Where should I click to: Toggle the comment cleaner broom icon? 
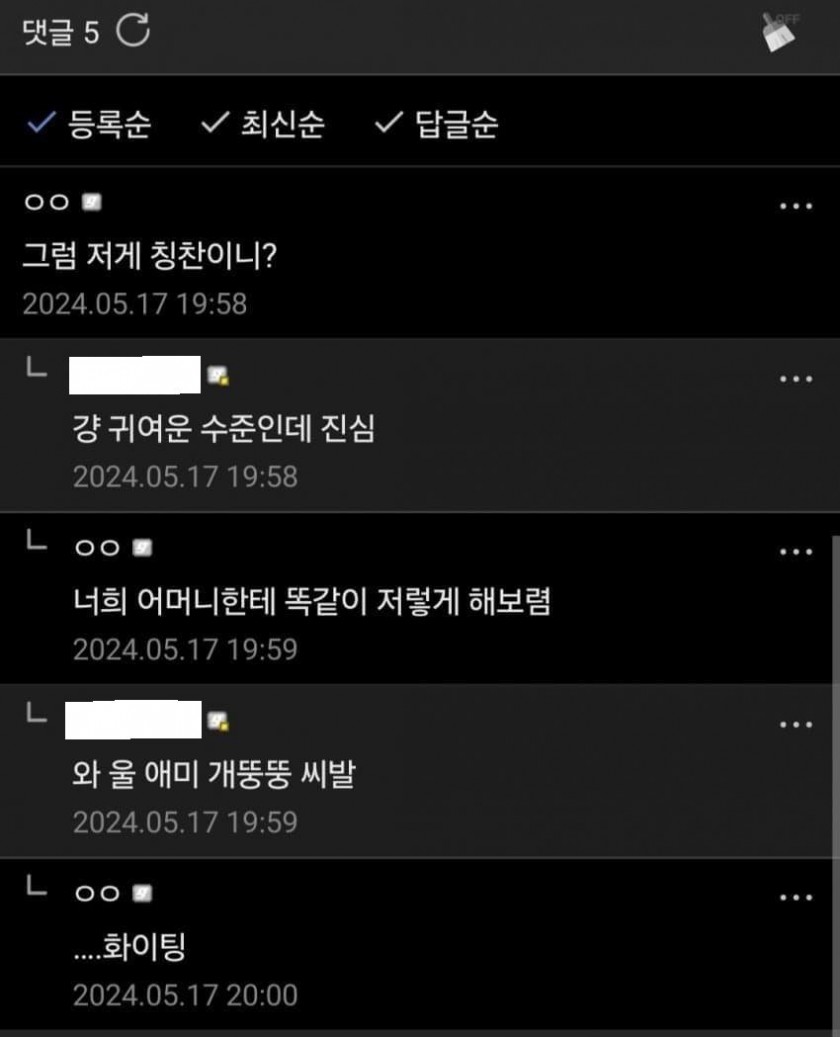coord(779,32)
